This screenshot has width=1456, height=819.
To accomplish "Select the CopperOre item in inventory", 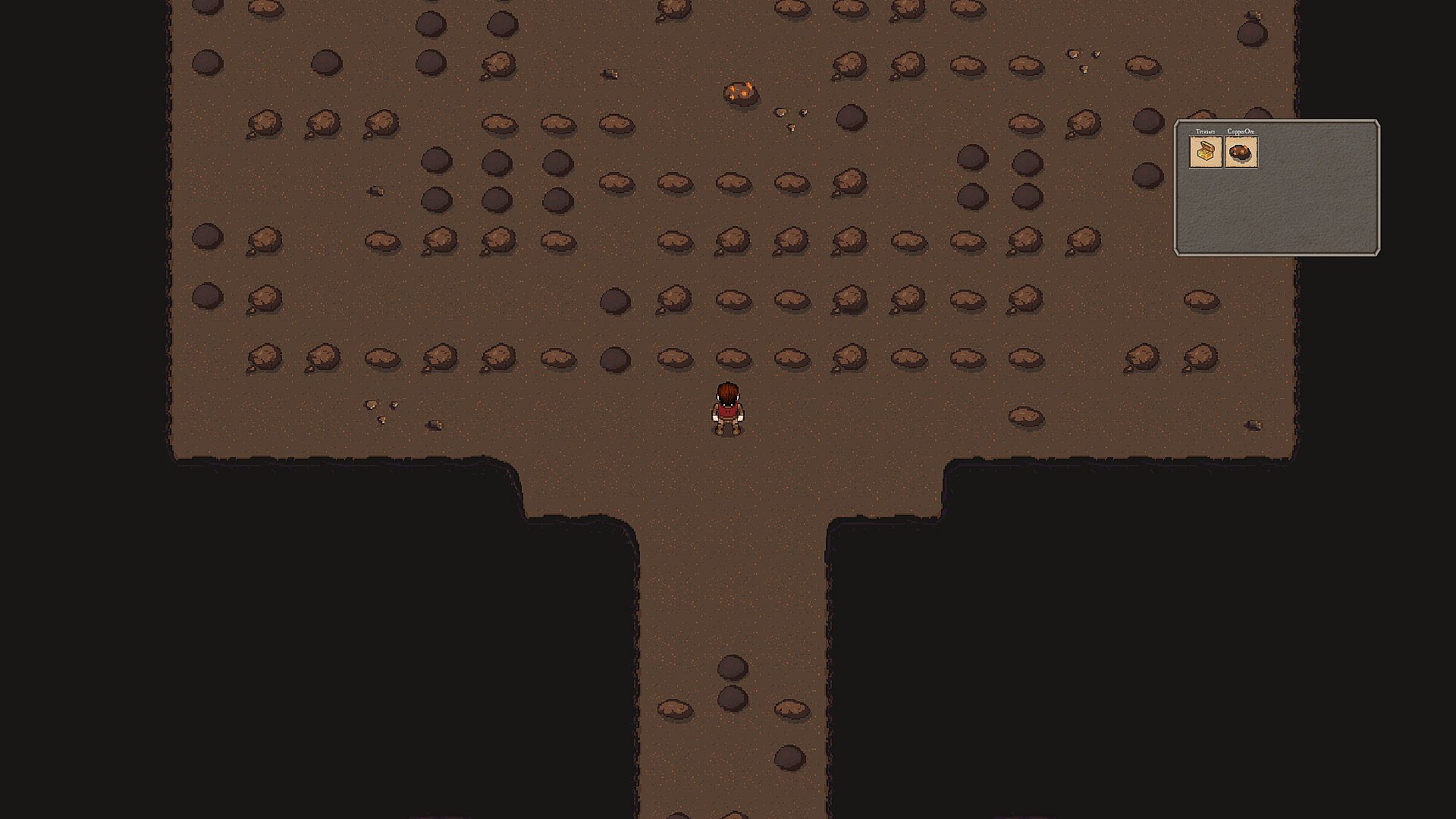I will (x=1241, y=152).
